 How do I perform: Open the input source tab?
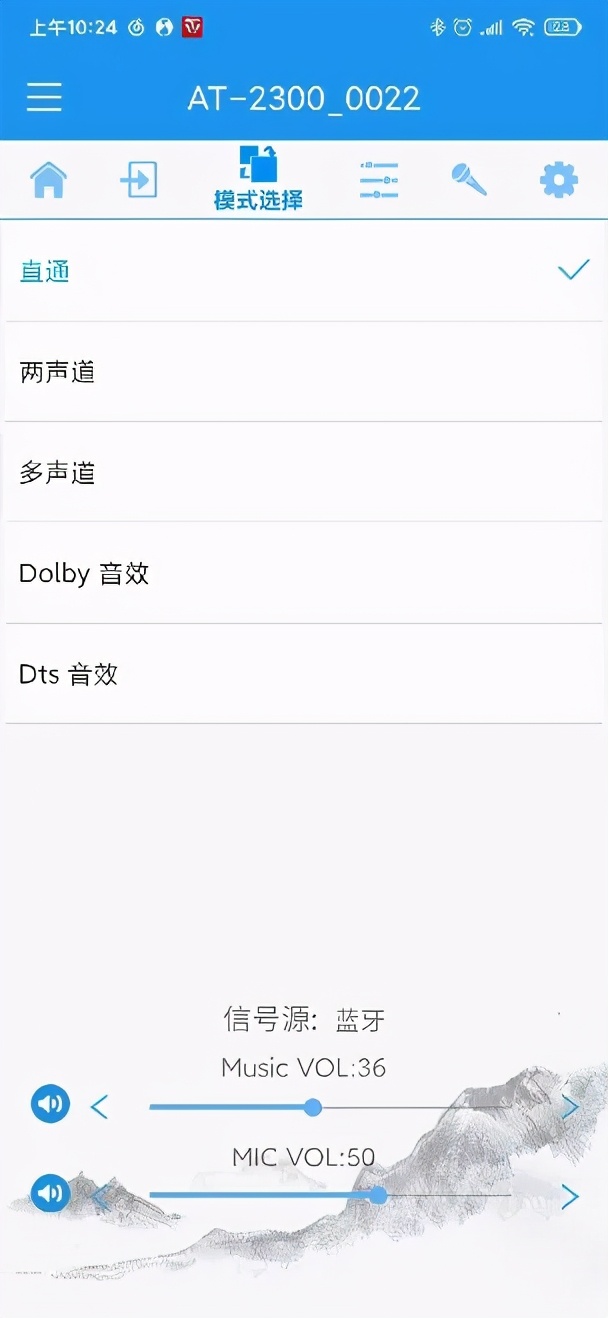[x=138, y=181]
